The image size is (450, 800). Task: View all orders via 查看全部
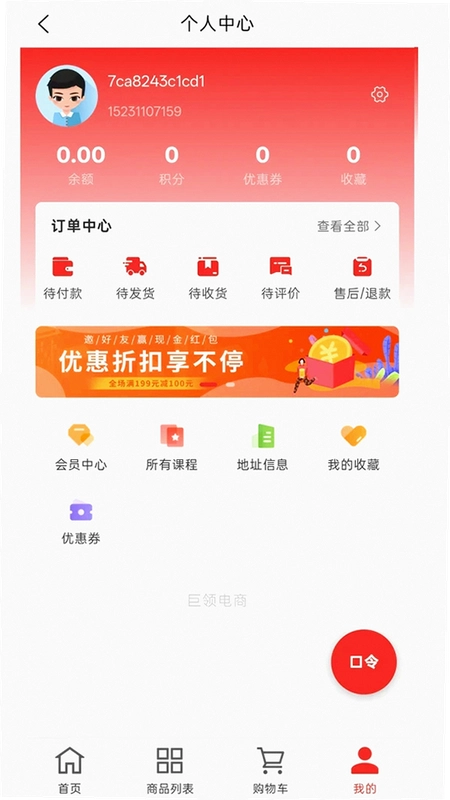coord(349,226)
